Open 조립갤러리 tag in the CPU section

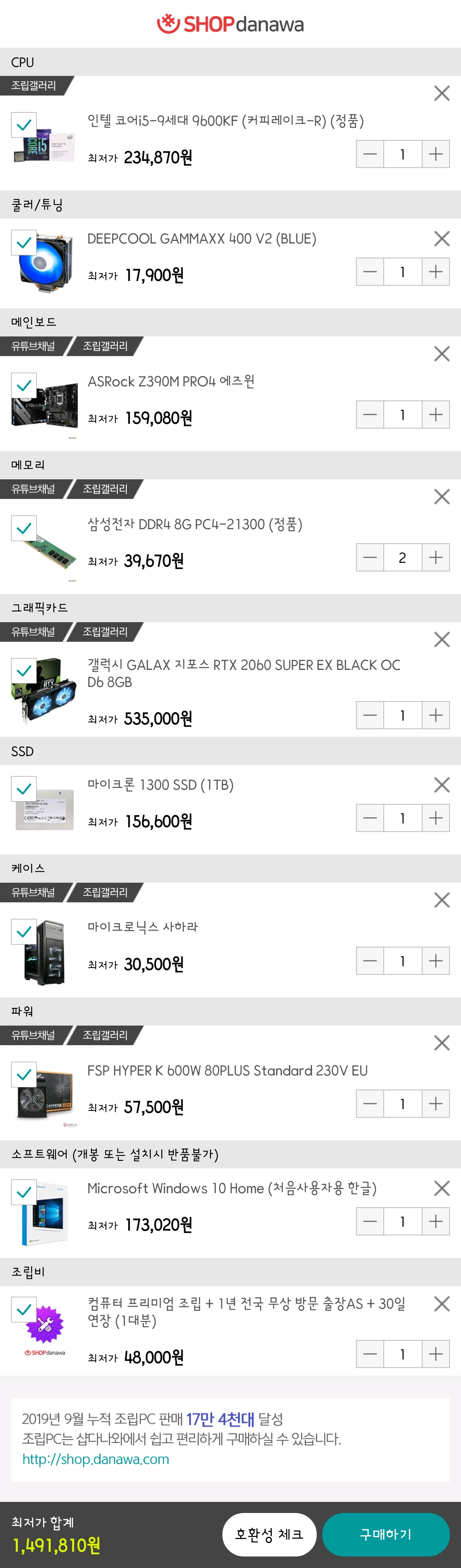[33, 85]
